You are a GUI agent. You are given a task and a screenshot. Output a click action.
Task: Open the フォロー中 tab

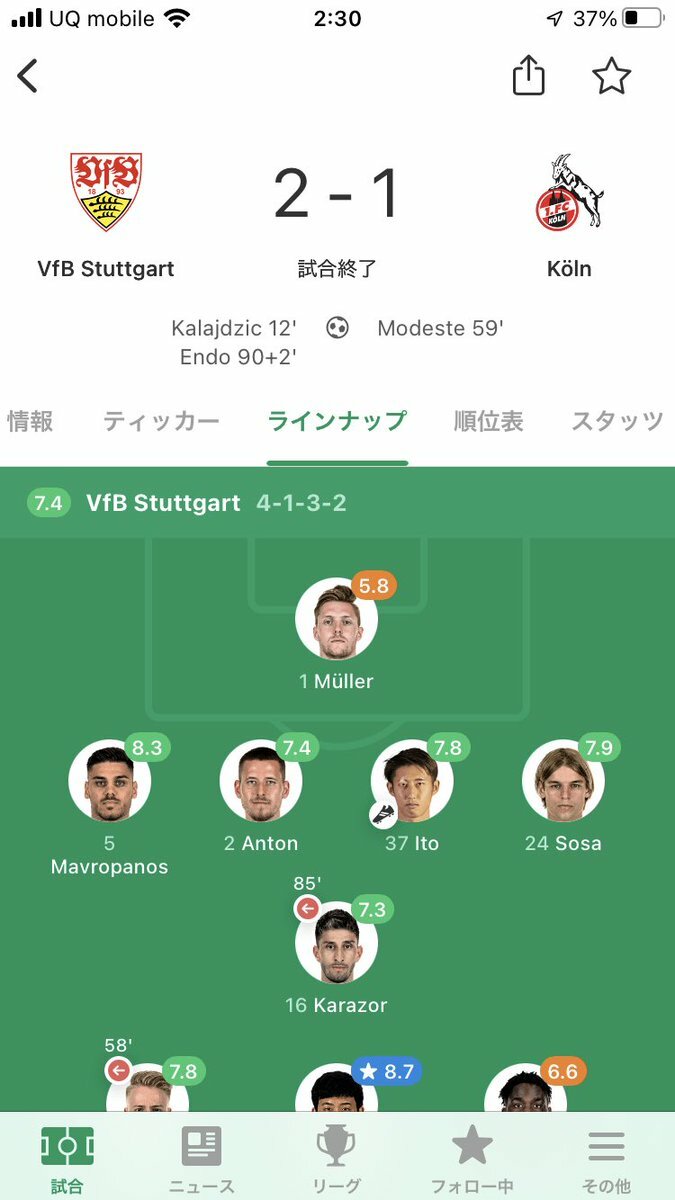pyautogui.click(x=471, y=1158)
